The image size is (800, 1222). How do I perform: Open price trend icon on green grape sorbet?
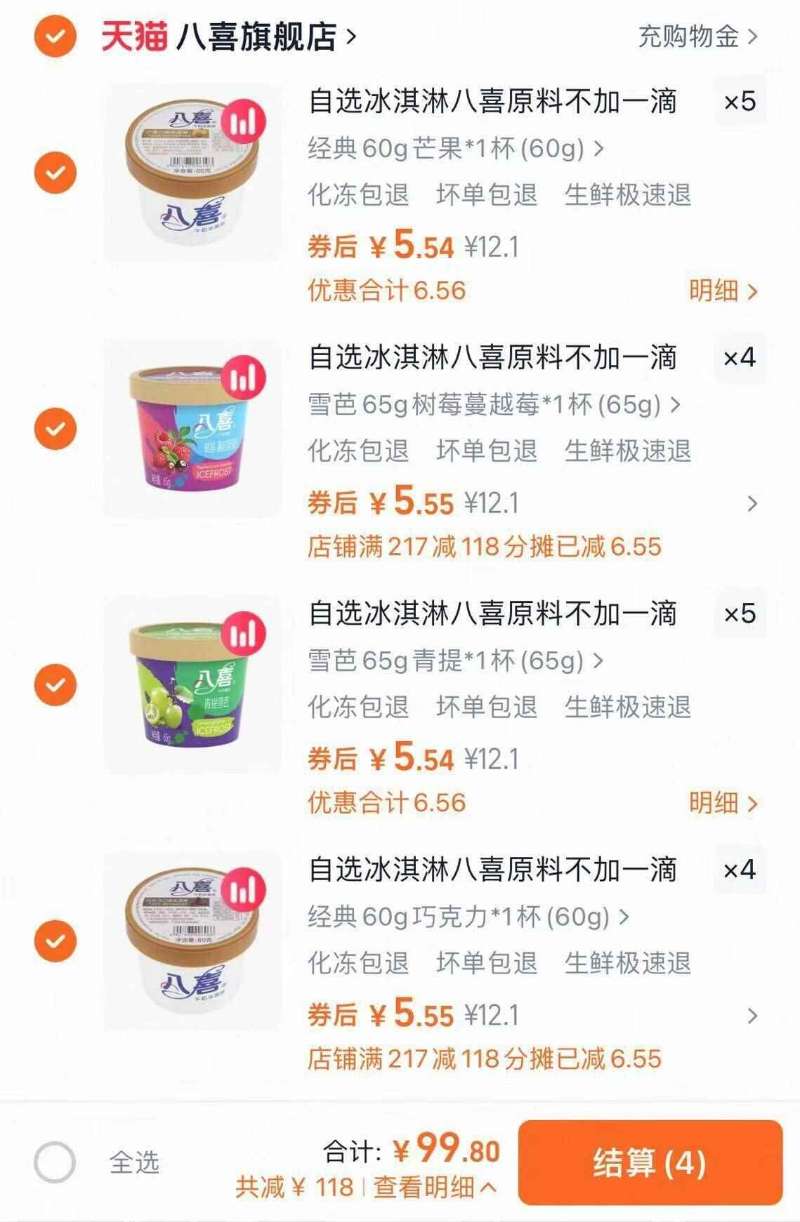pos(242,631)
